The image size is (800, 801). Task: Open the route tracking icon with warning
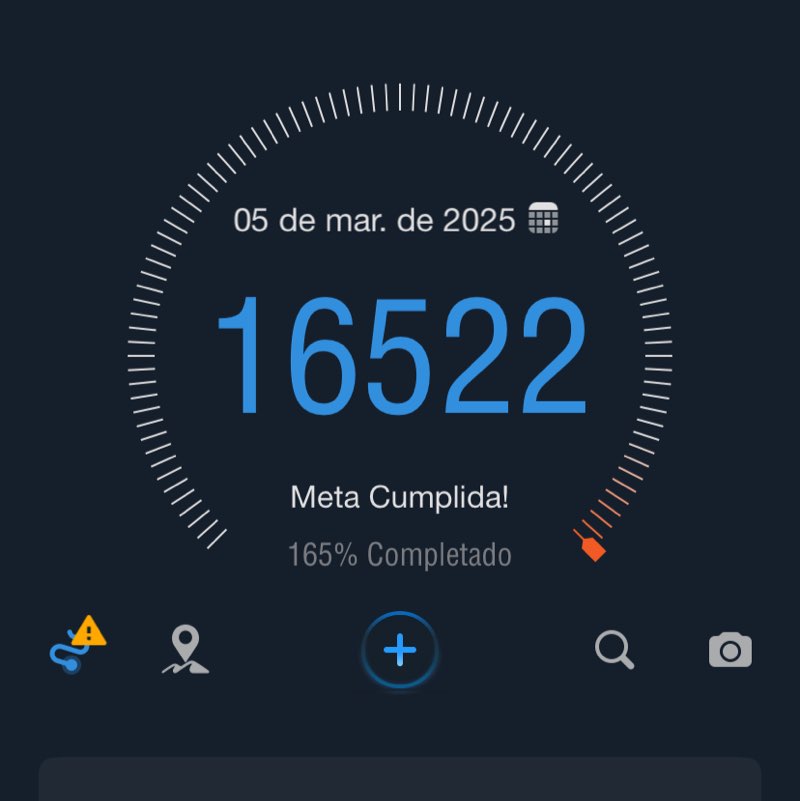[x=74, y=647]
